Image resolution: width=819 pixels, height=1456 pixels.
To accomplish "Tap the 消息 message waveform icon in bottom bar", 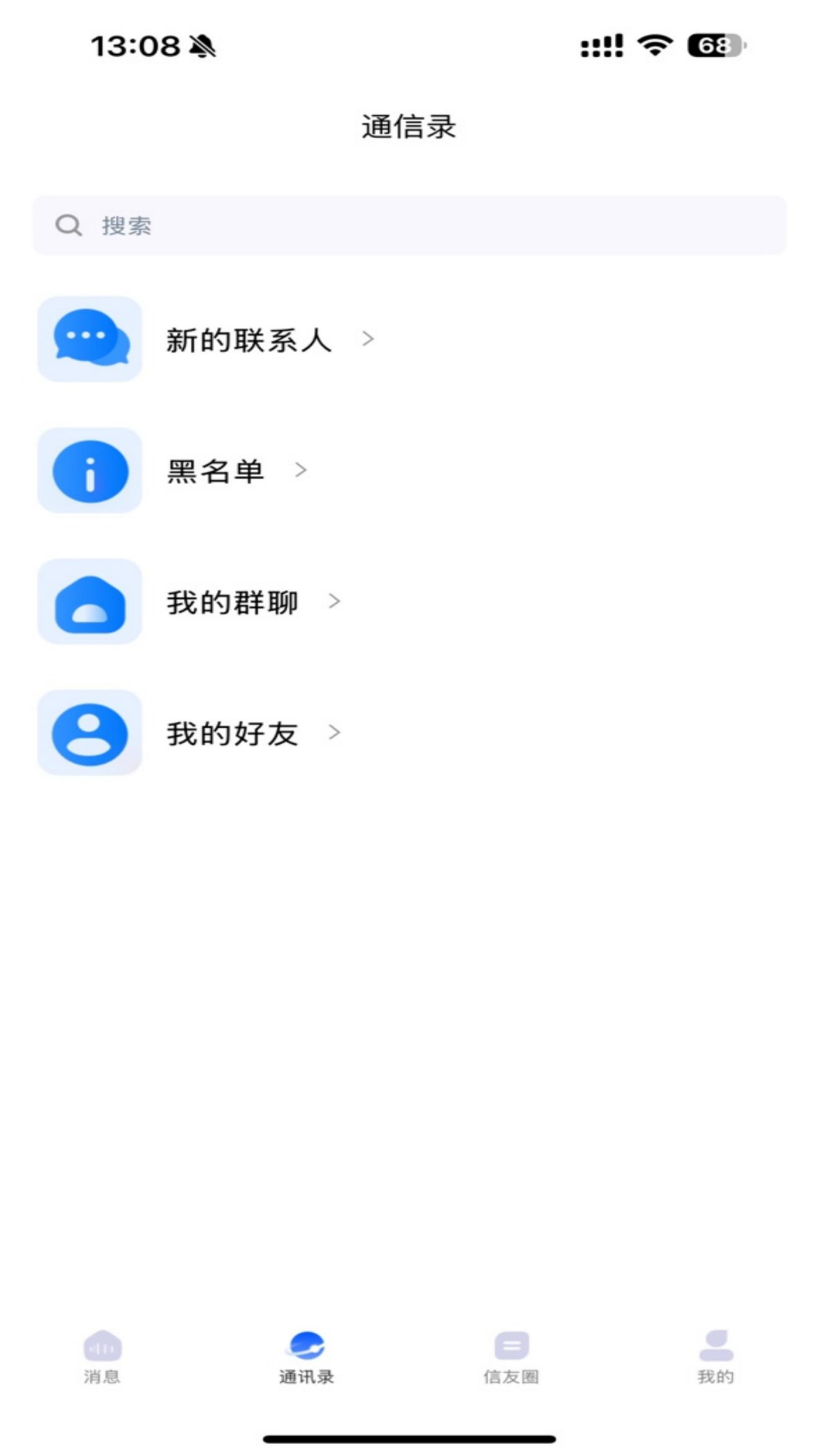I will coord(101,1346).
